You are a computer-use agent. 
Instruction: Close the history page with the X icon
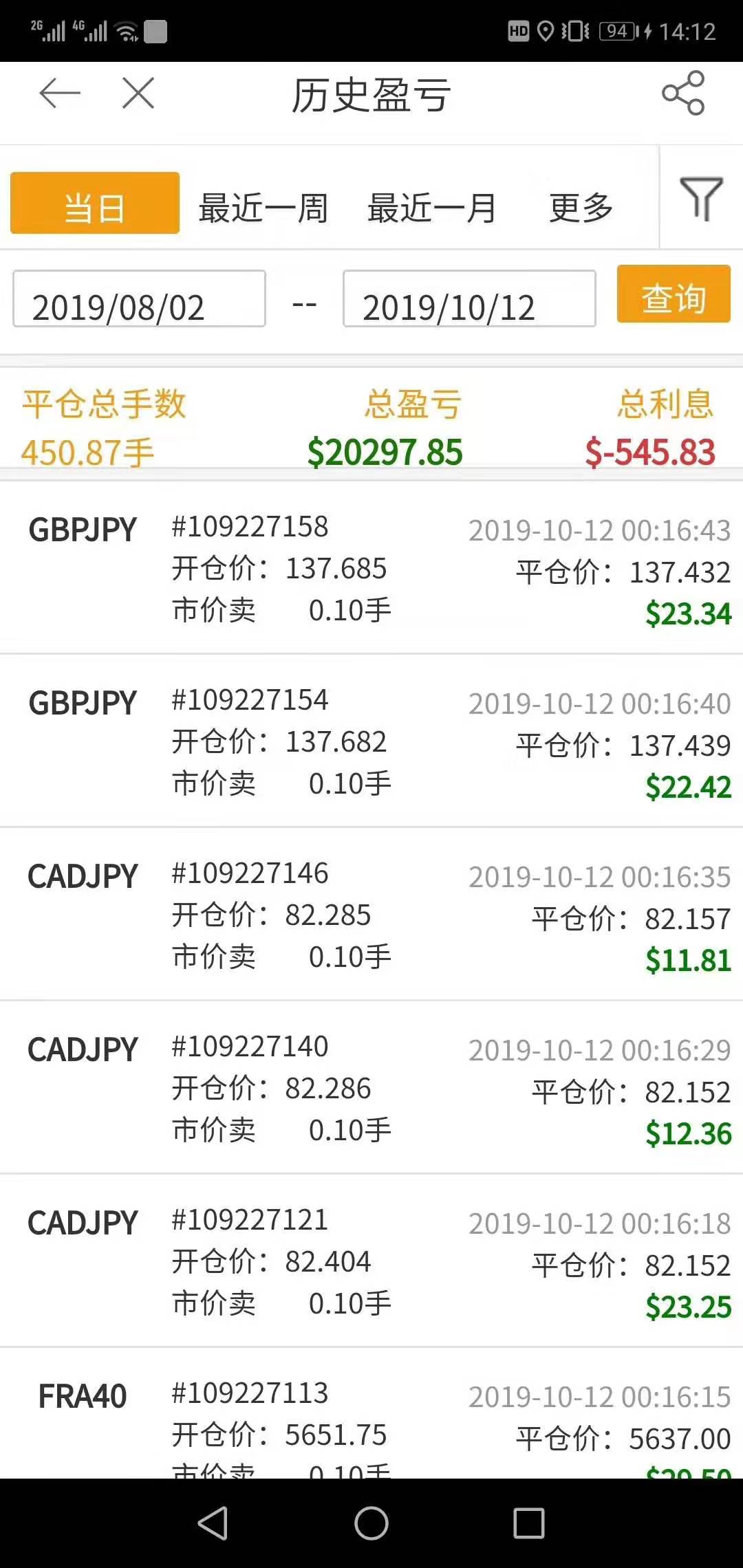click(x=136, y=94)
